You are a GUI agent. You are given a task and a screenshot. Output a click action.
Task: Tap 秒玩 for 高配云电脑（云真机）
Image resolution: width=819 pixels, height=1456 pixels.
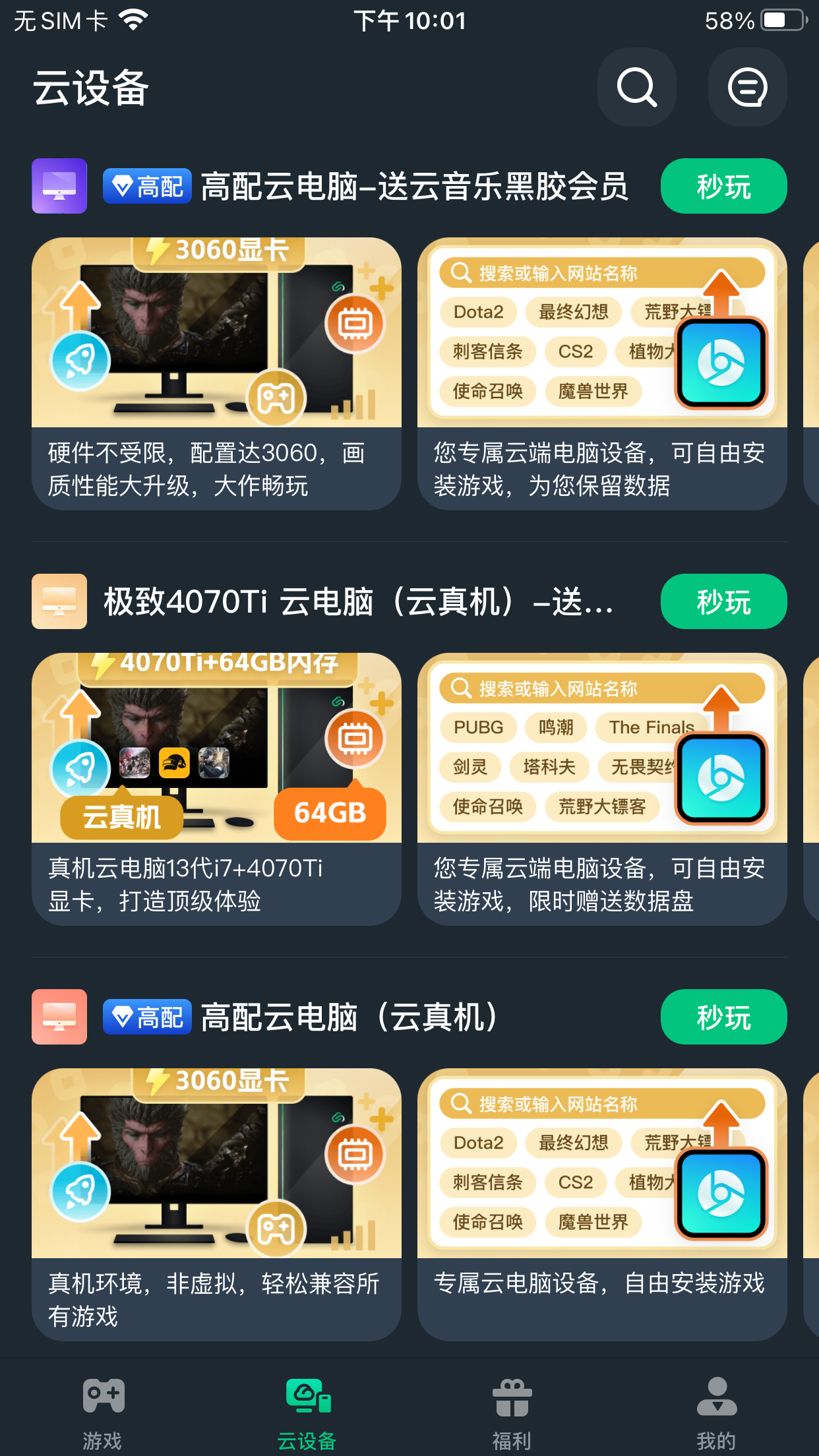click(723, 1017)
